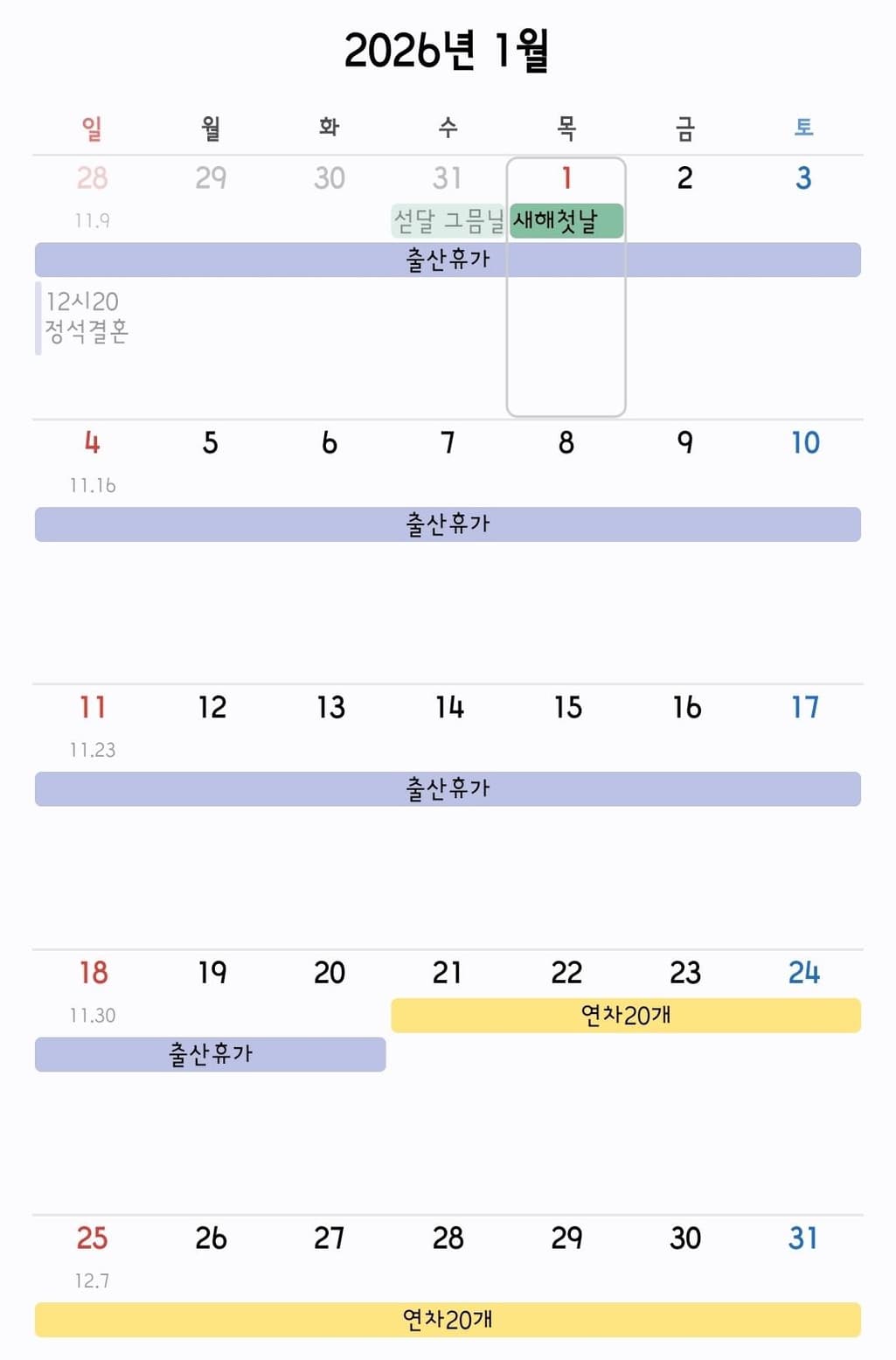Select January 19 on the calendar

coord(211,972)
